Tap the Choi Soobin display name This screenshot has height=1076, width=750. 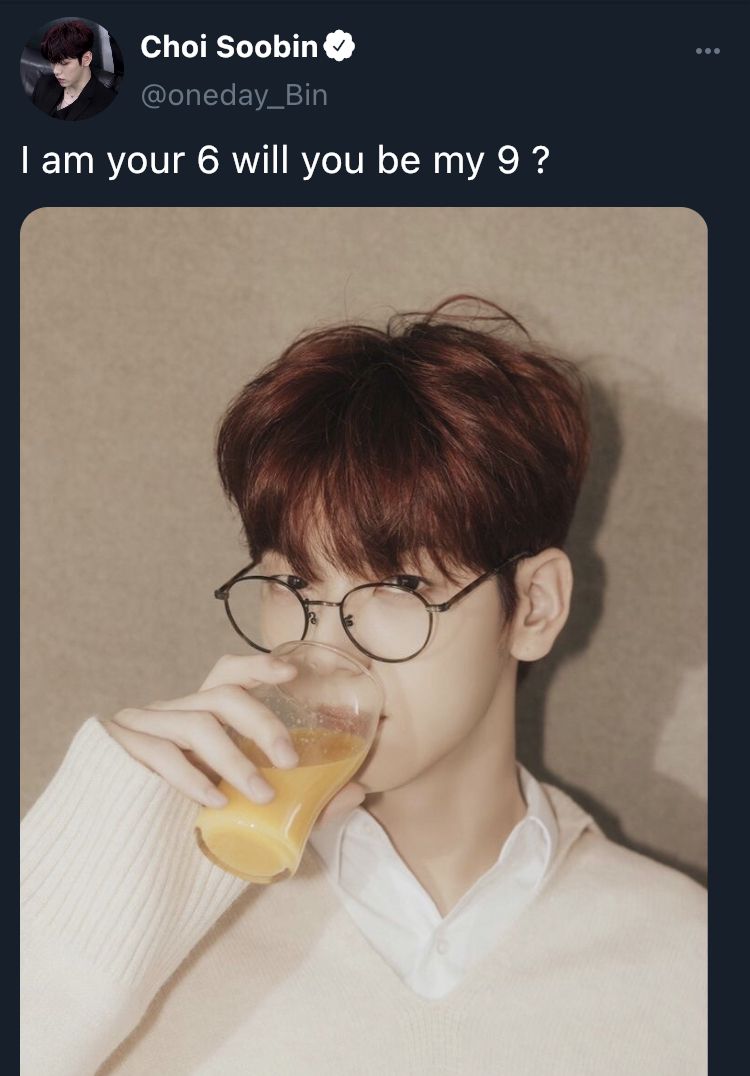[229, 46]
